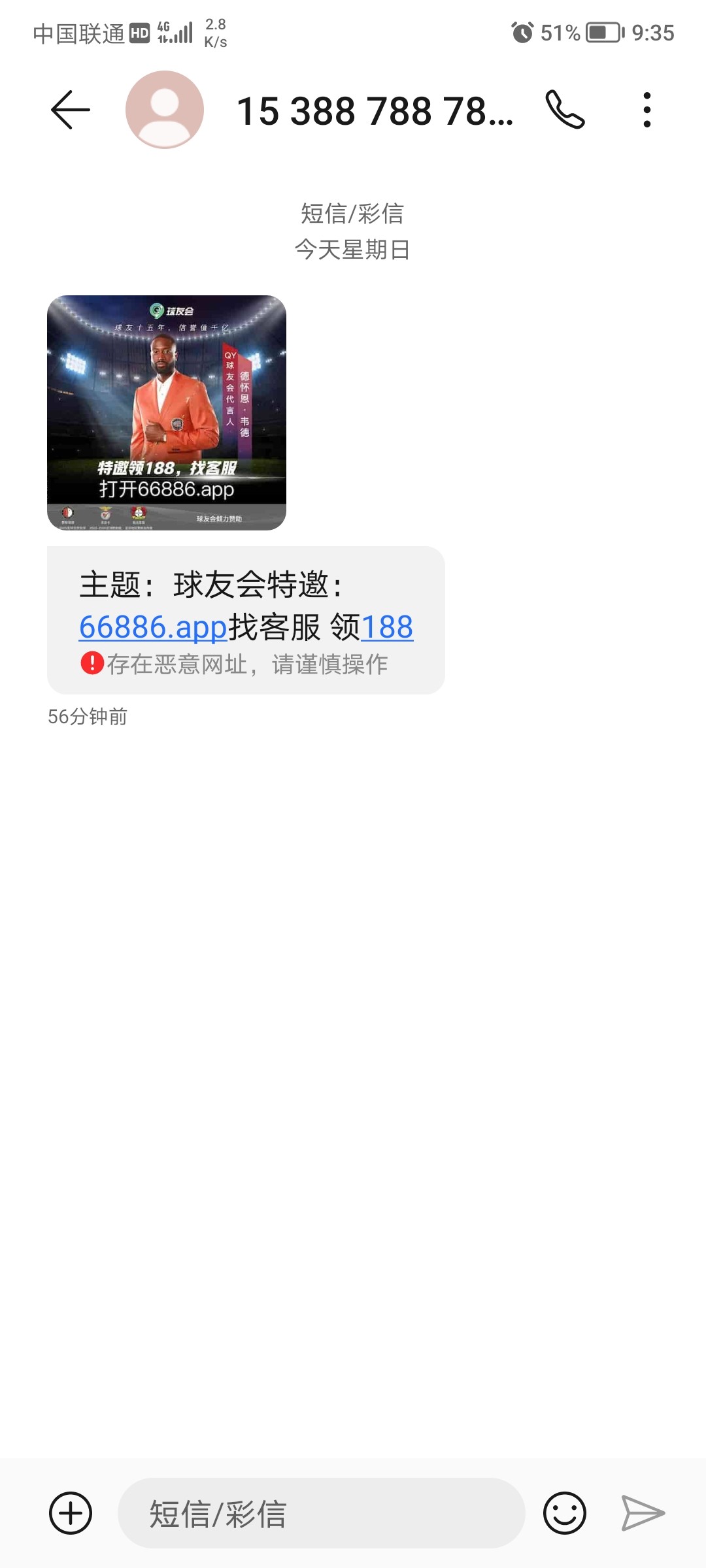Open the emoji smiley picker
Image resolution: width=706 pixels, height=1568 pixels.
pyautogui.click(x=565, y=1513)
